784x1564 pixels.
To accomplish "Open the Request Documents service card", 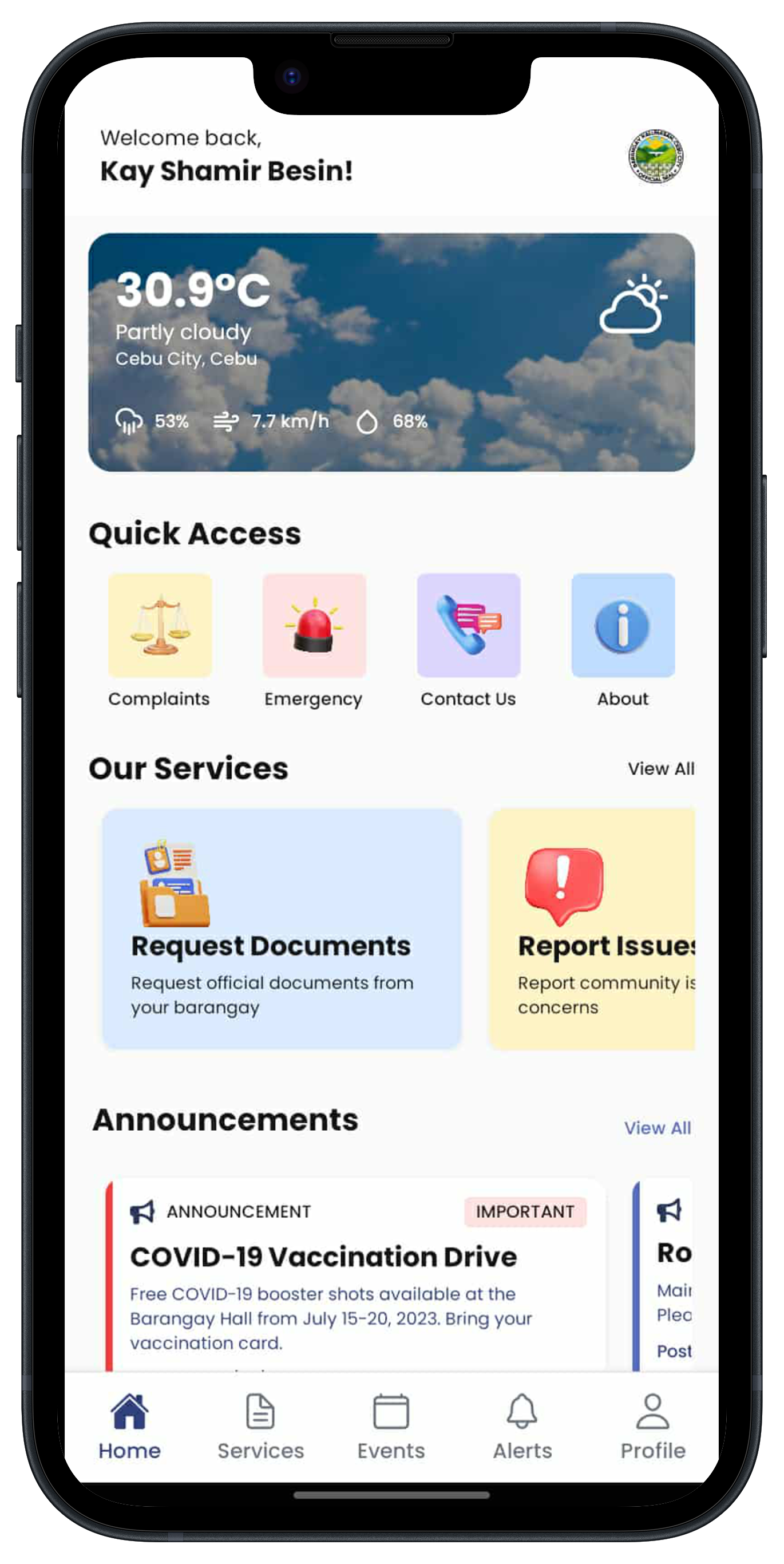I will point(282,929).
